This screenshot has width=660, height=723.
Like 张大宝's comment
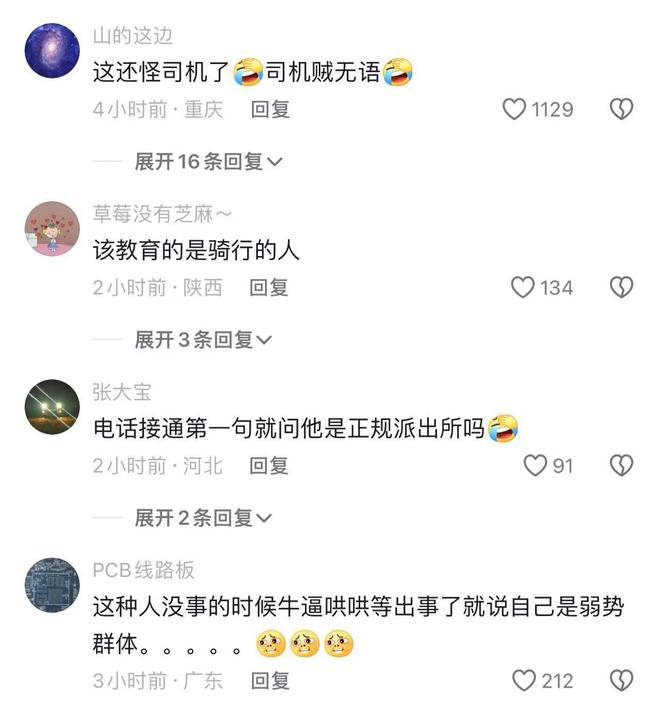[x=535, y=466]
